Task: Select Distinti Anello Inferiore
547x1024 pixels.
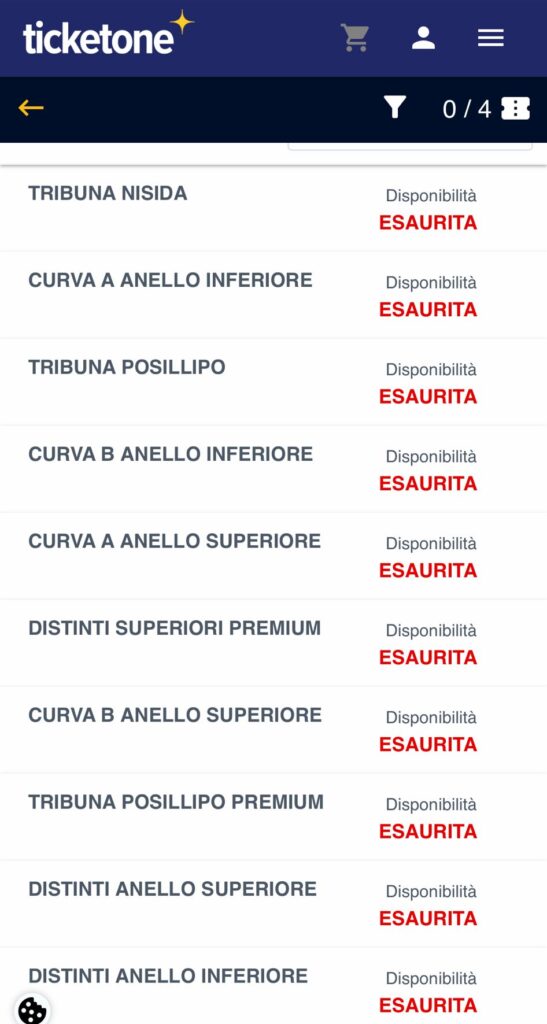Action: click(x=274, y=986)
